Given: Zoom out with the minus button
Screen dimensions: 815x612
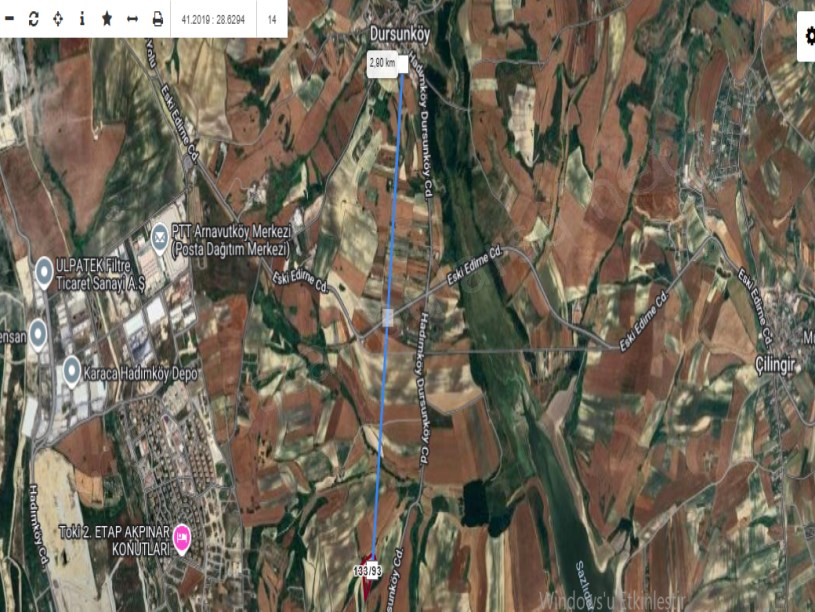Looking at the screenshot, I should coord(9,19).
